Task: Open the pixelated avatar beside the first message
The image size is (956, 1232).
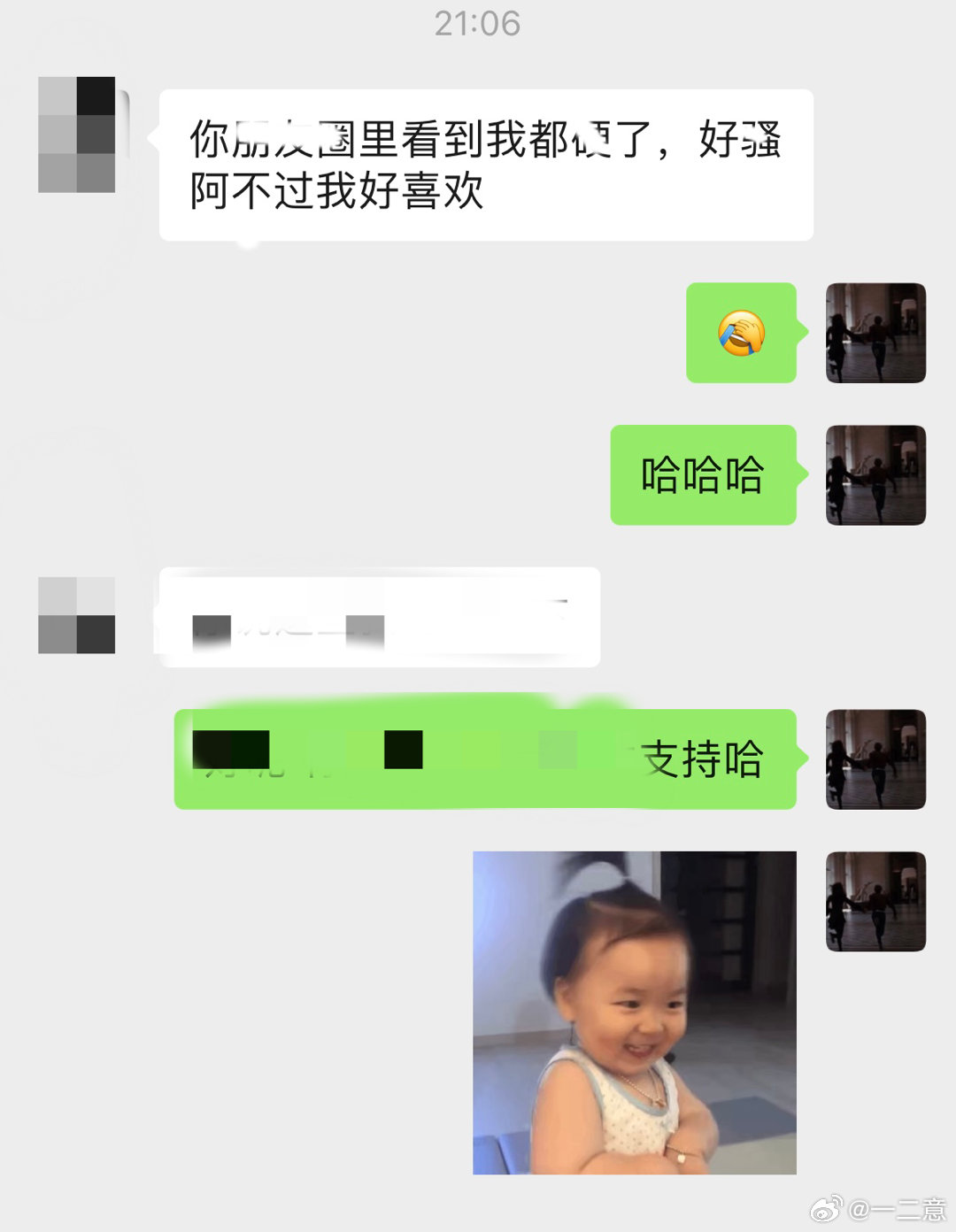Action: click(x=77, y=135)
